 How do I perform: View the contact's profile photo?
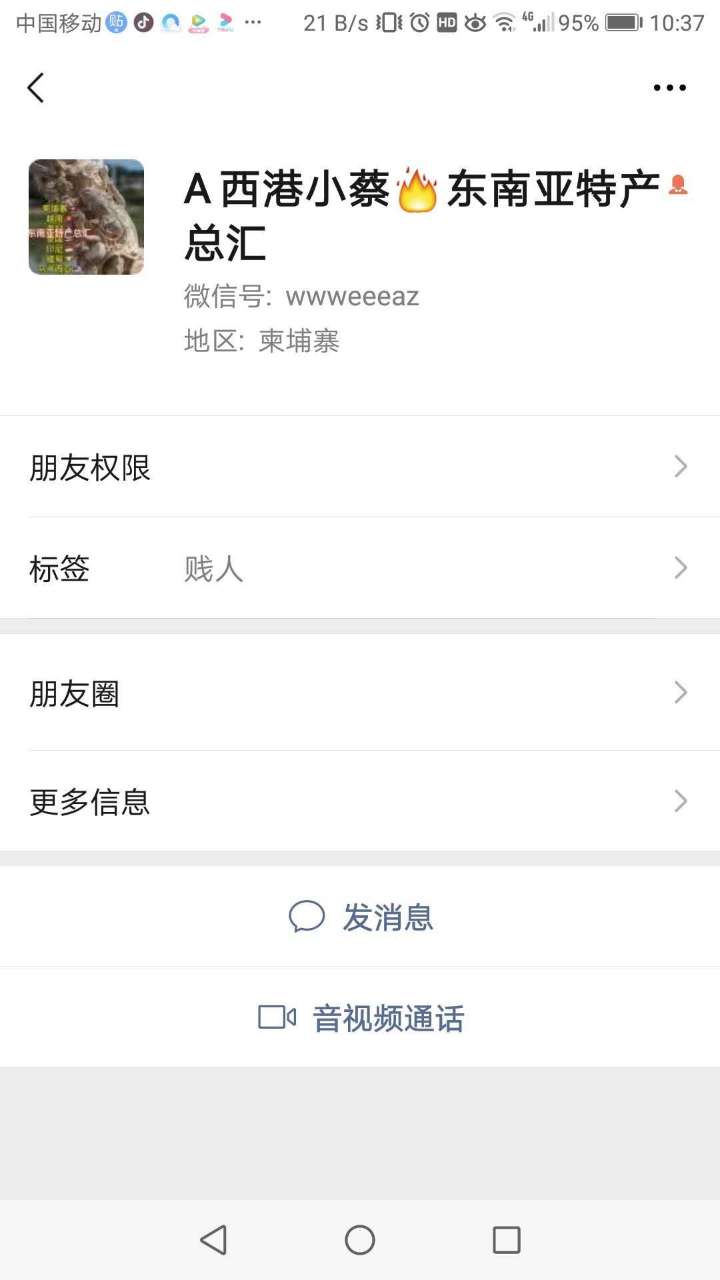(86, 217)
